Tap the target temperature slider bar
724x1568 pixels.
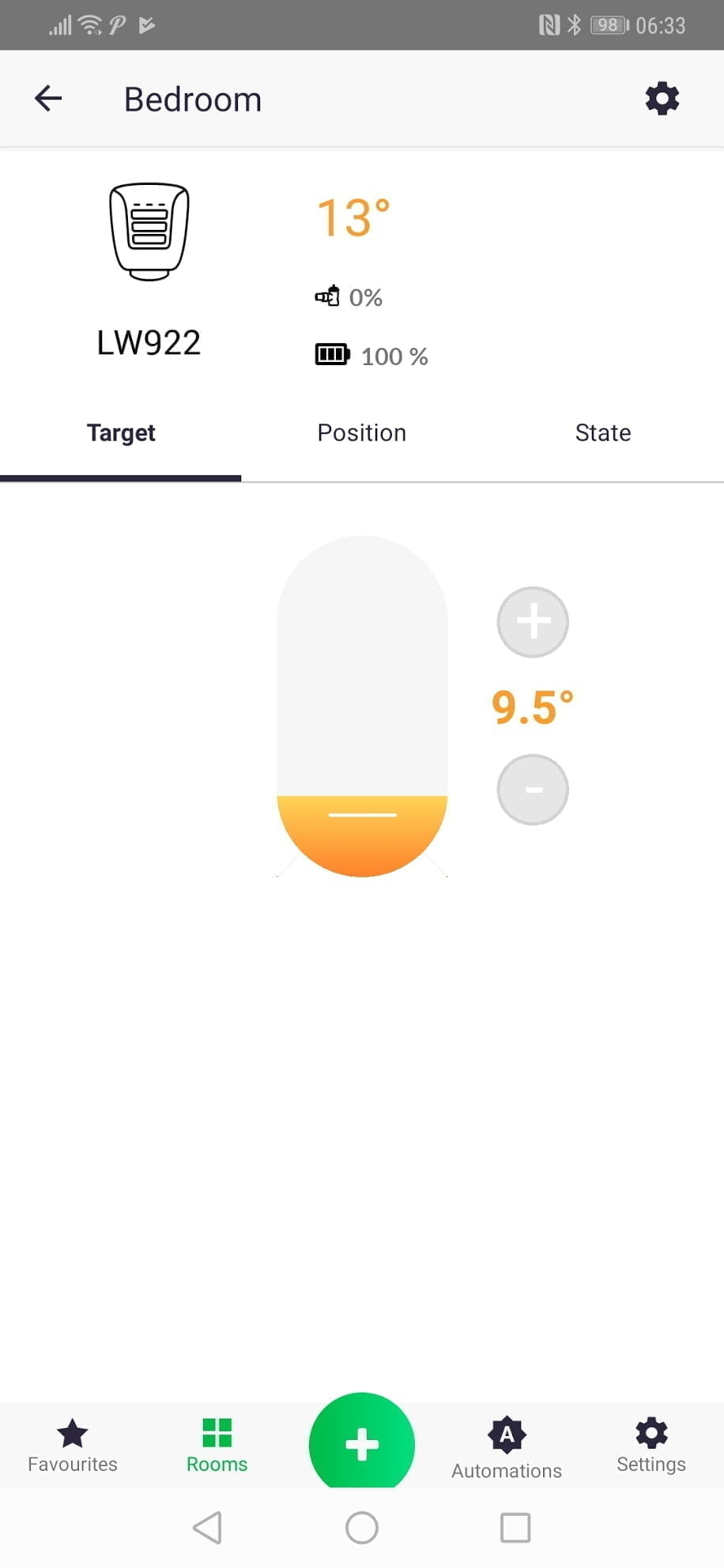(362, 706)
